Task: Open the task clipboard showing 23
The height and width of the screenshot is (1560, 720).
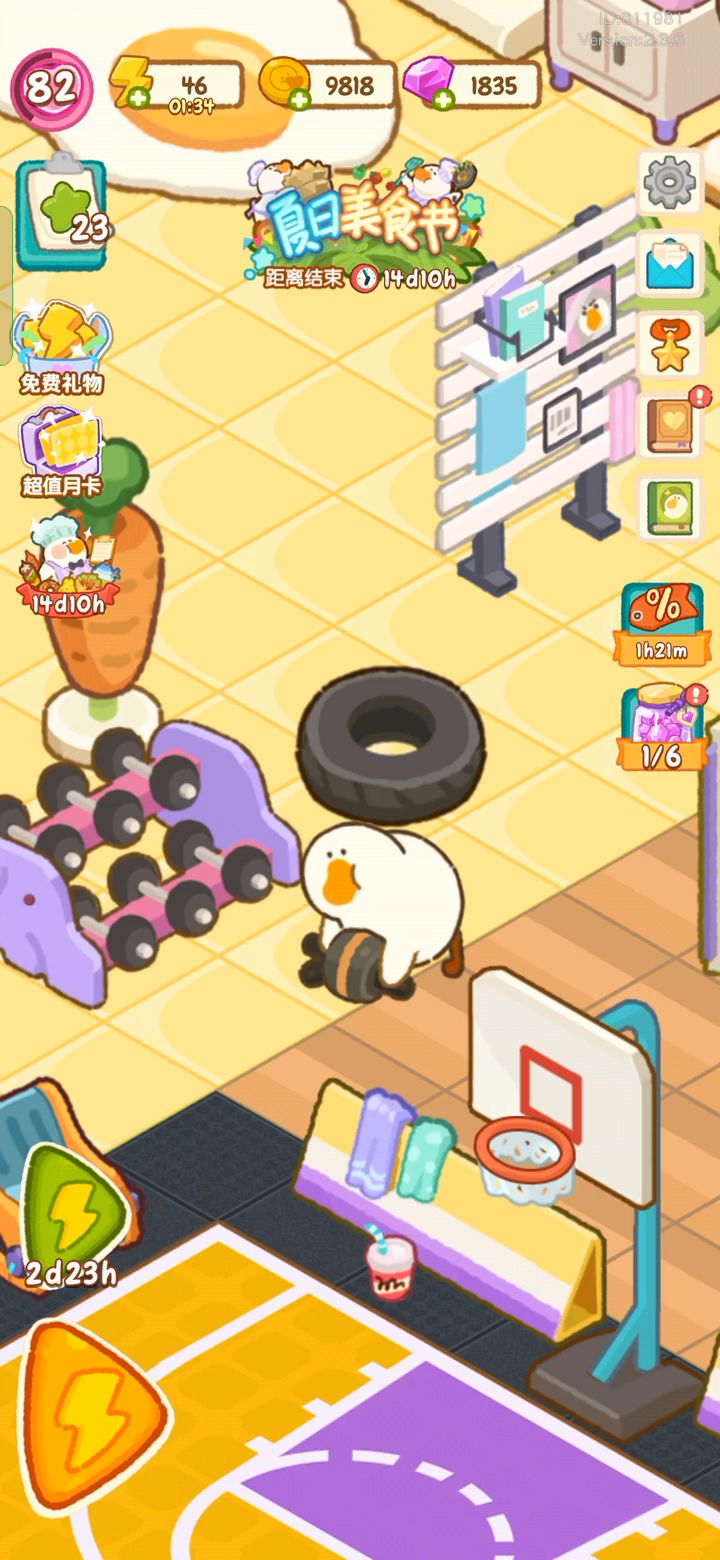Action: click(62, 213)
